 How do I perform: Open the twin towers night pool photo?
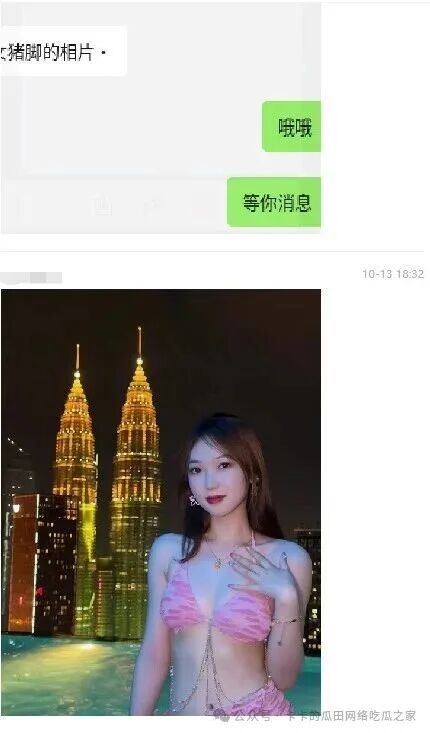(x=161, y=502)
